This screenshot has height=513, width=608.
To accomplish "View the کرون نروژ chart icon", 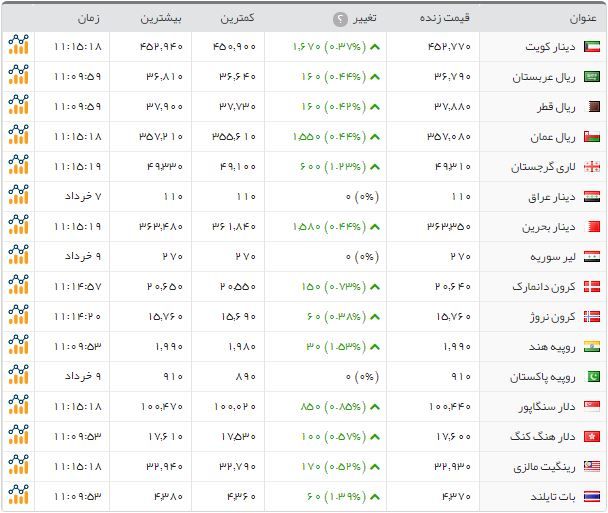I will [x=18, y=316].
